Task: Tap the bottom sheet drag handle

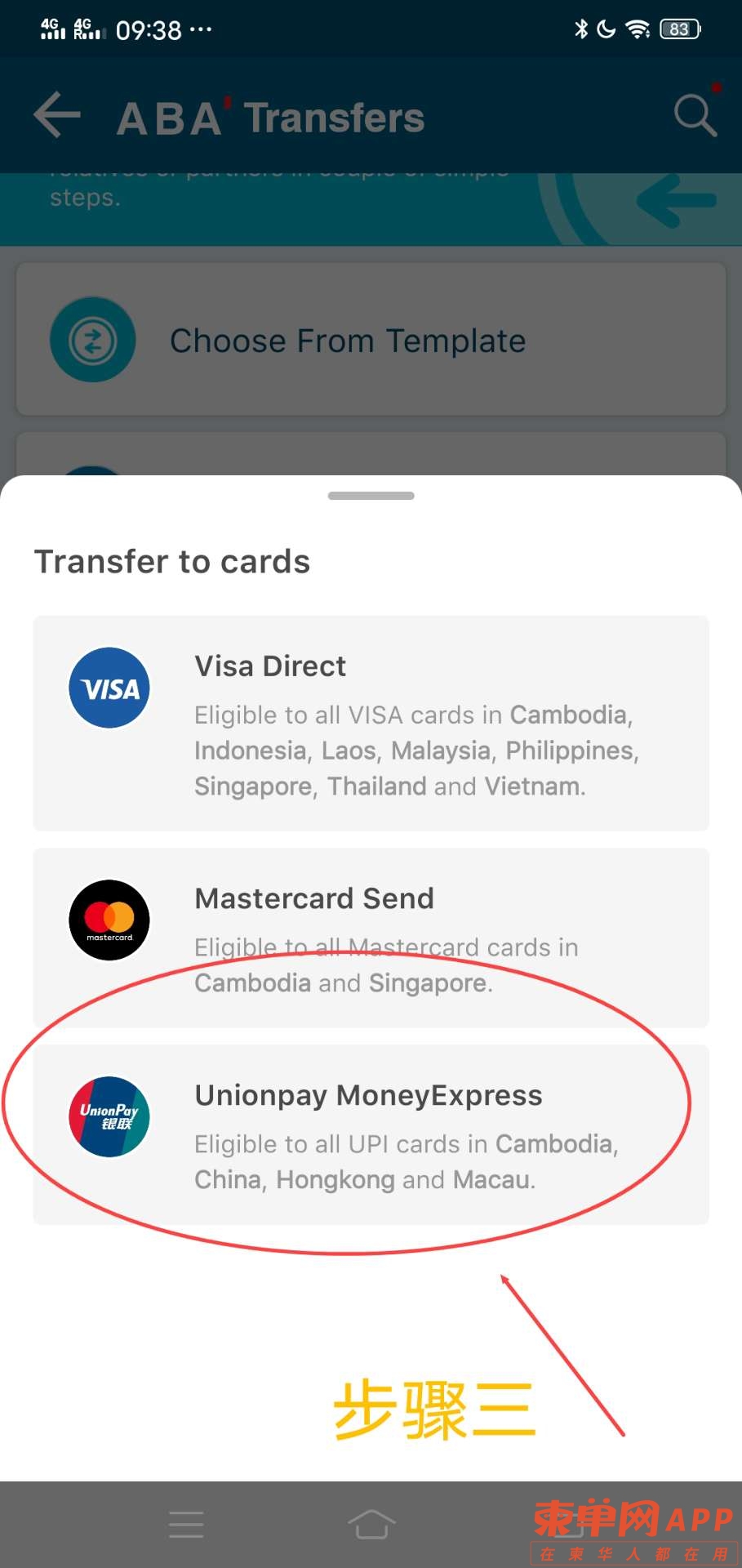Action: point(371,496)
